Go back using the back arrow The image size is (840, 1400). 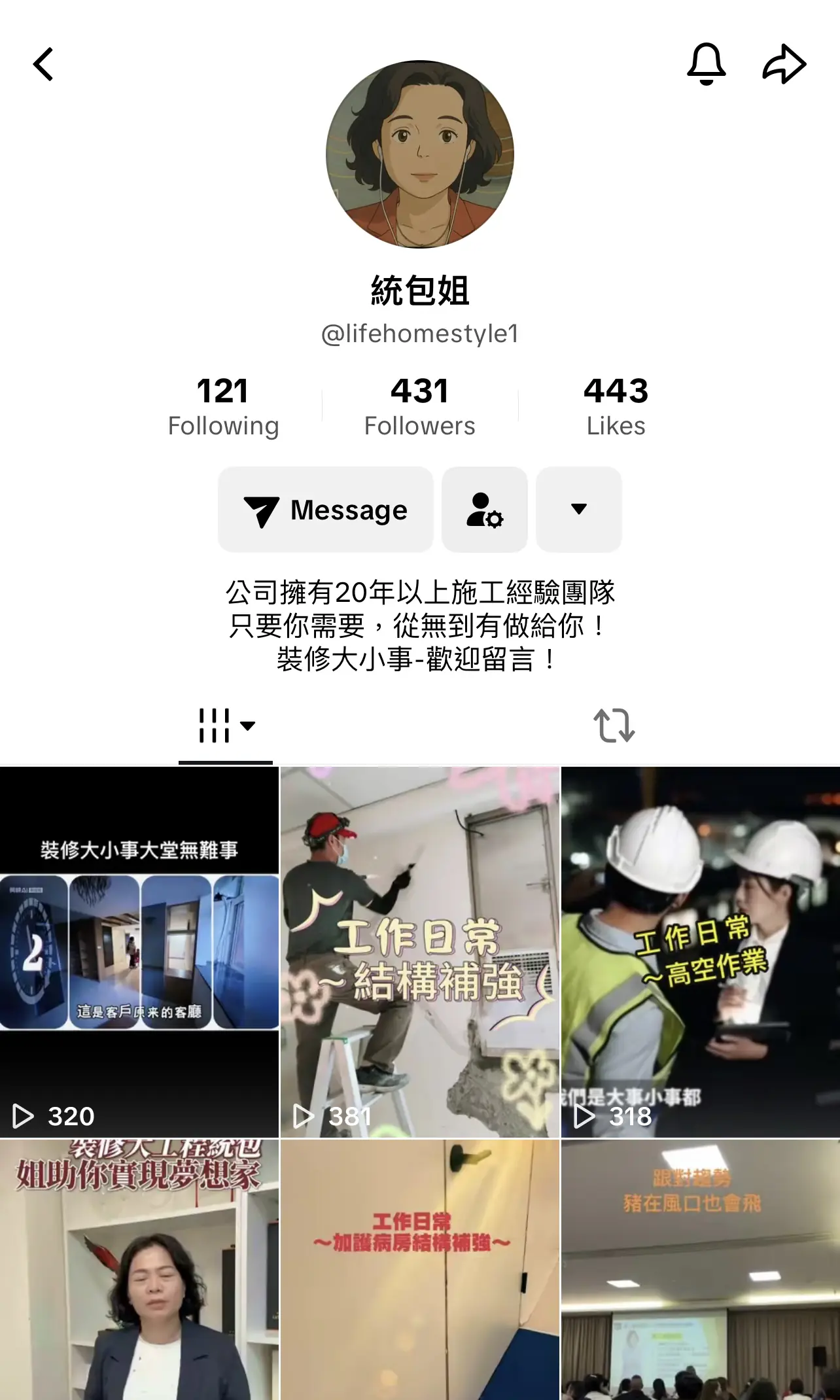coord(43,64)
